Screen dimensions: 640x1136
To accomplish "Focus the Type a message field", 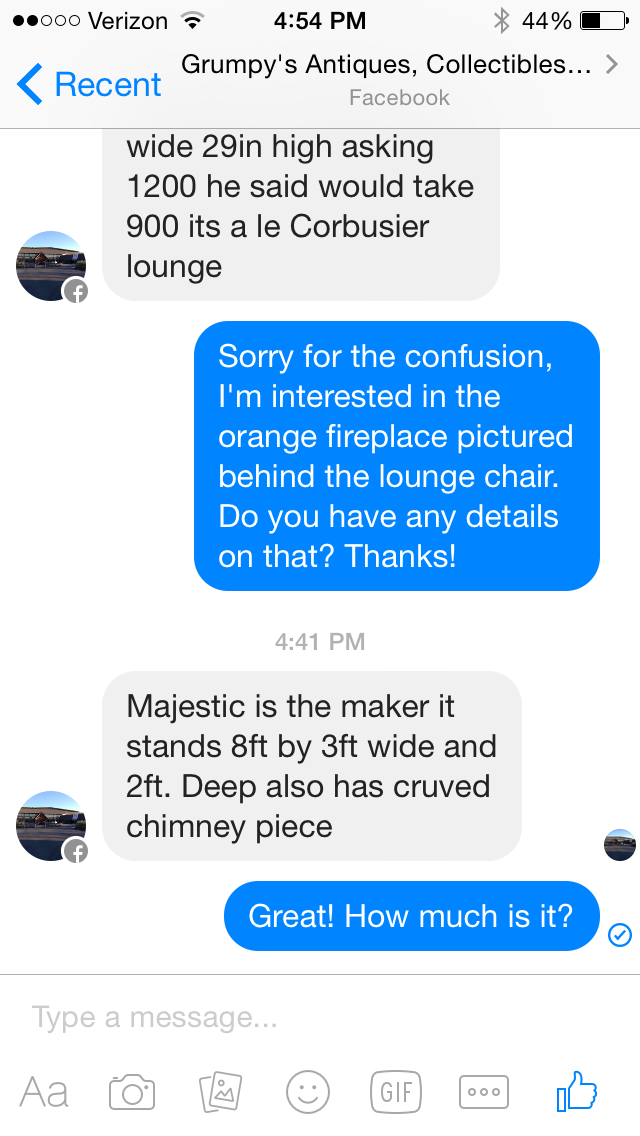I will [x=300, y=1018].
